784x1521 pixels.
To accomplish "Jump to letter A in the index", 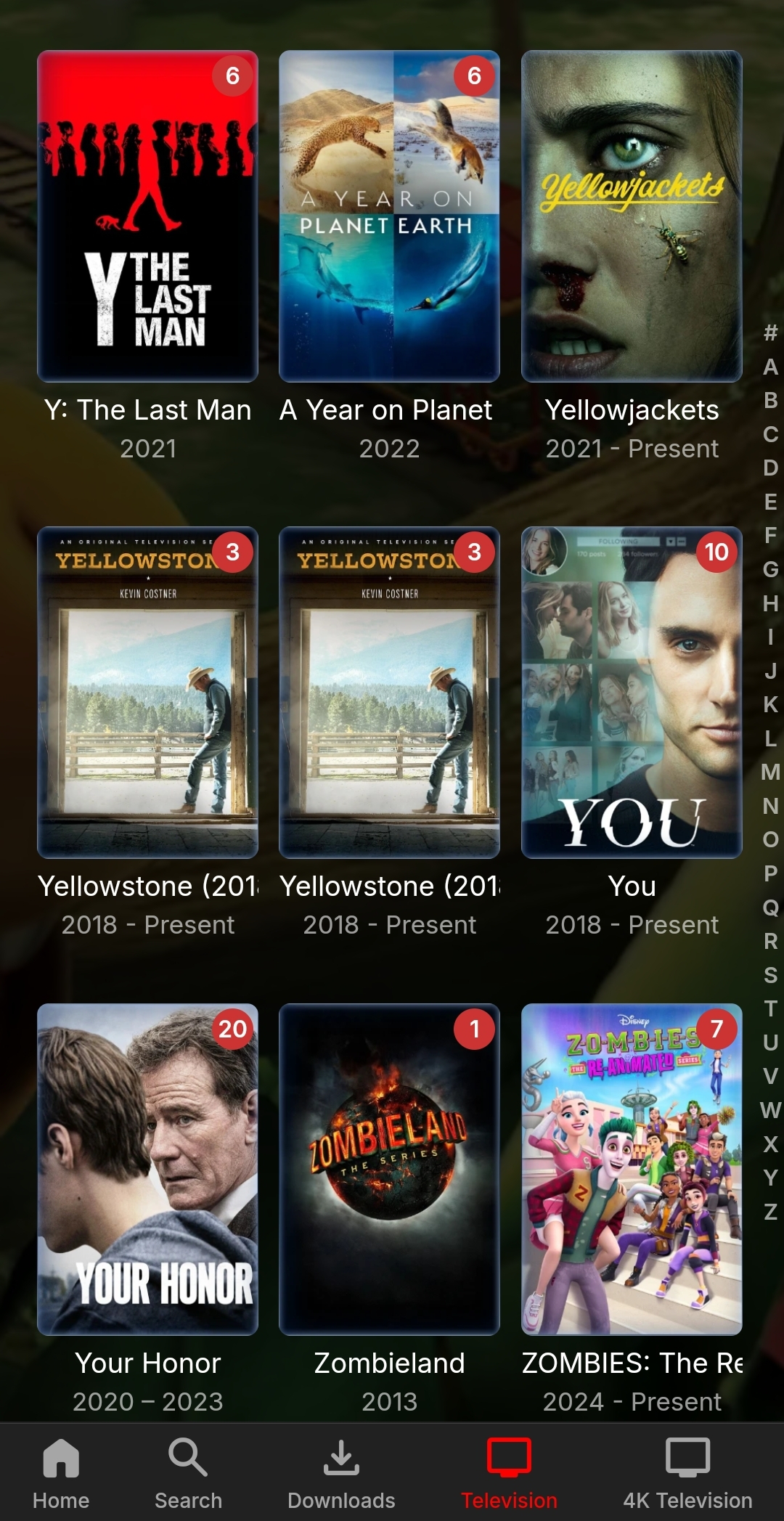I will pyautogui.click(x=770, y=367).
